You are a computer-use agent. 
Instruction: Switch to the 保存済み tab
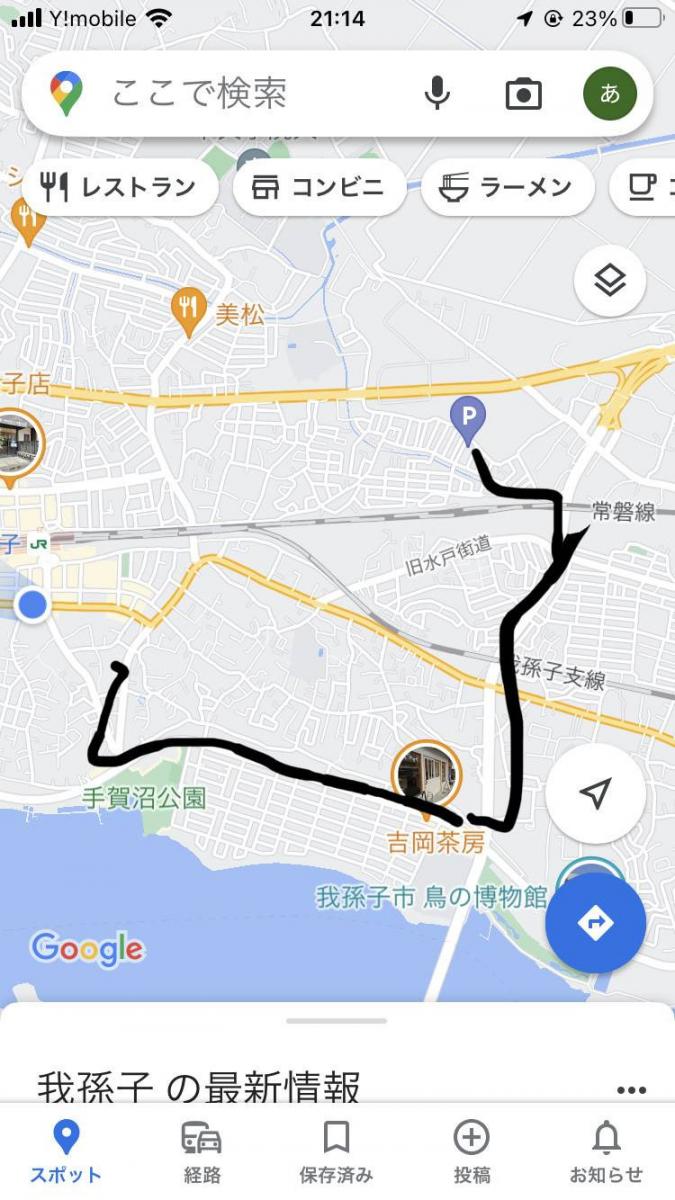336,1152
